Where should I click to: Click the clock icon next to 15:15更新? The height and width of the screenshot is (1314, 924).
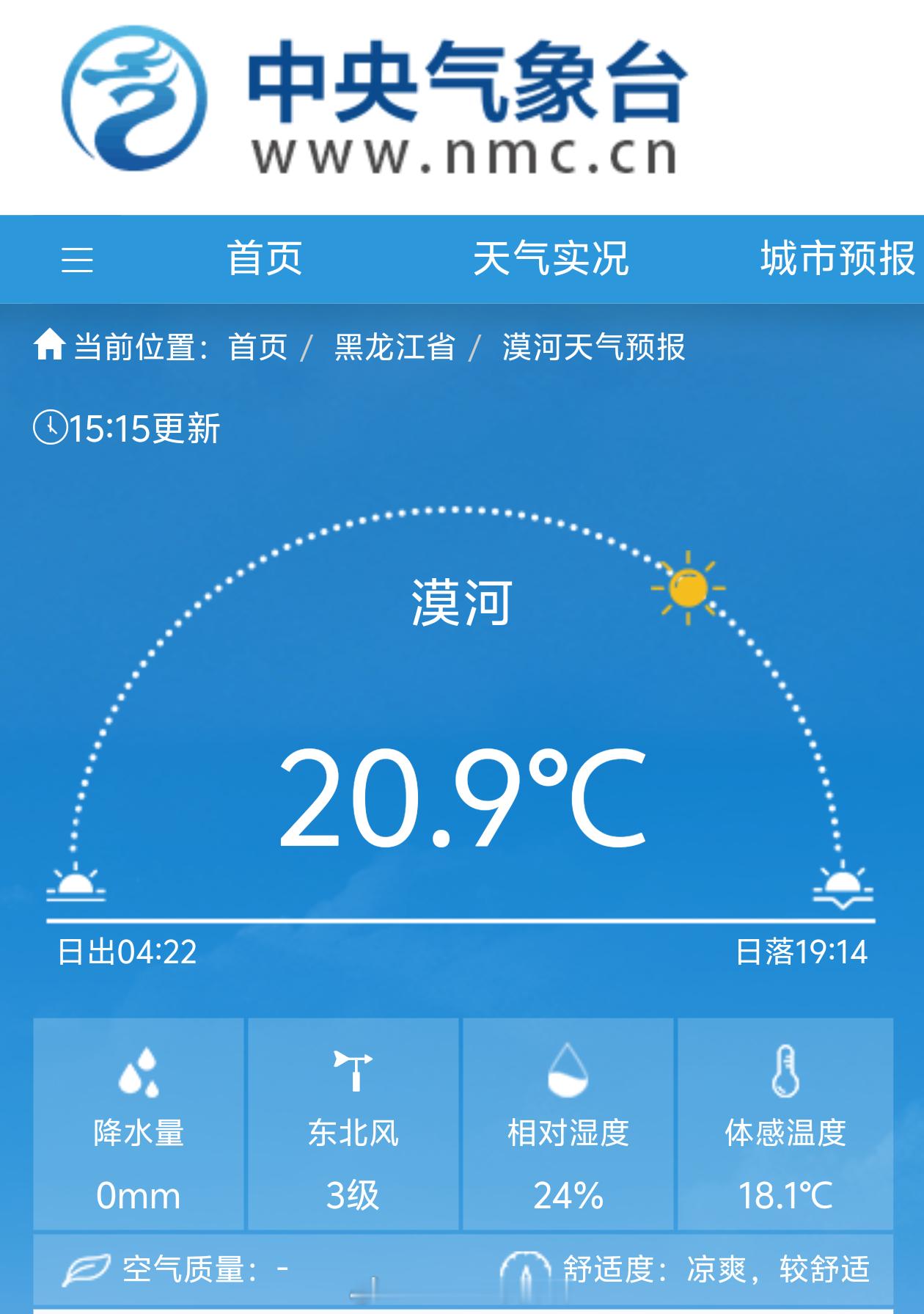tap(51, 426)
